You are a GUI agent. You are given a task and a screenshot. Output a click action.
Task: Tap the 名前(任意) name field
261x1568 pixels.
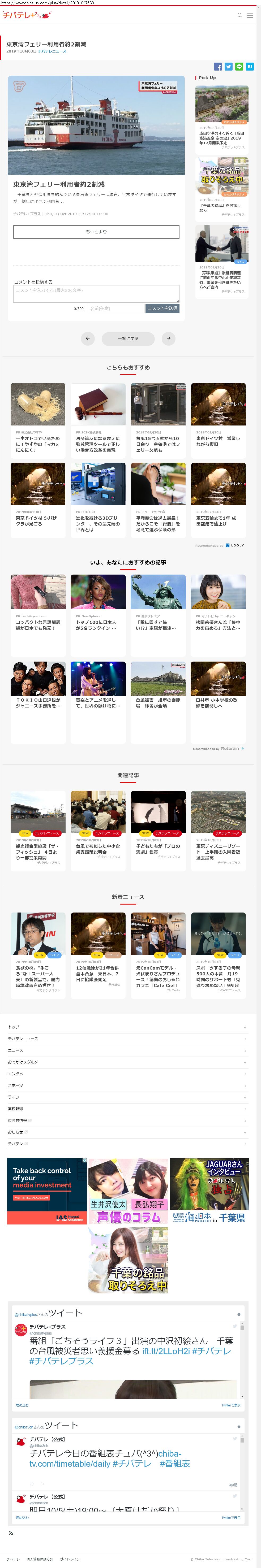point(116,309)
